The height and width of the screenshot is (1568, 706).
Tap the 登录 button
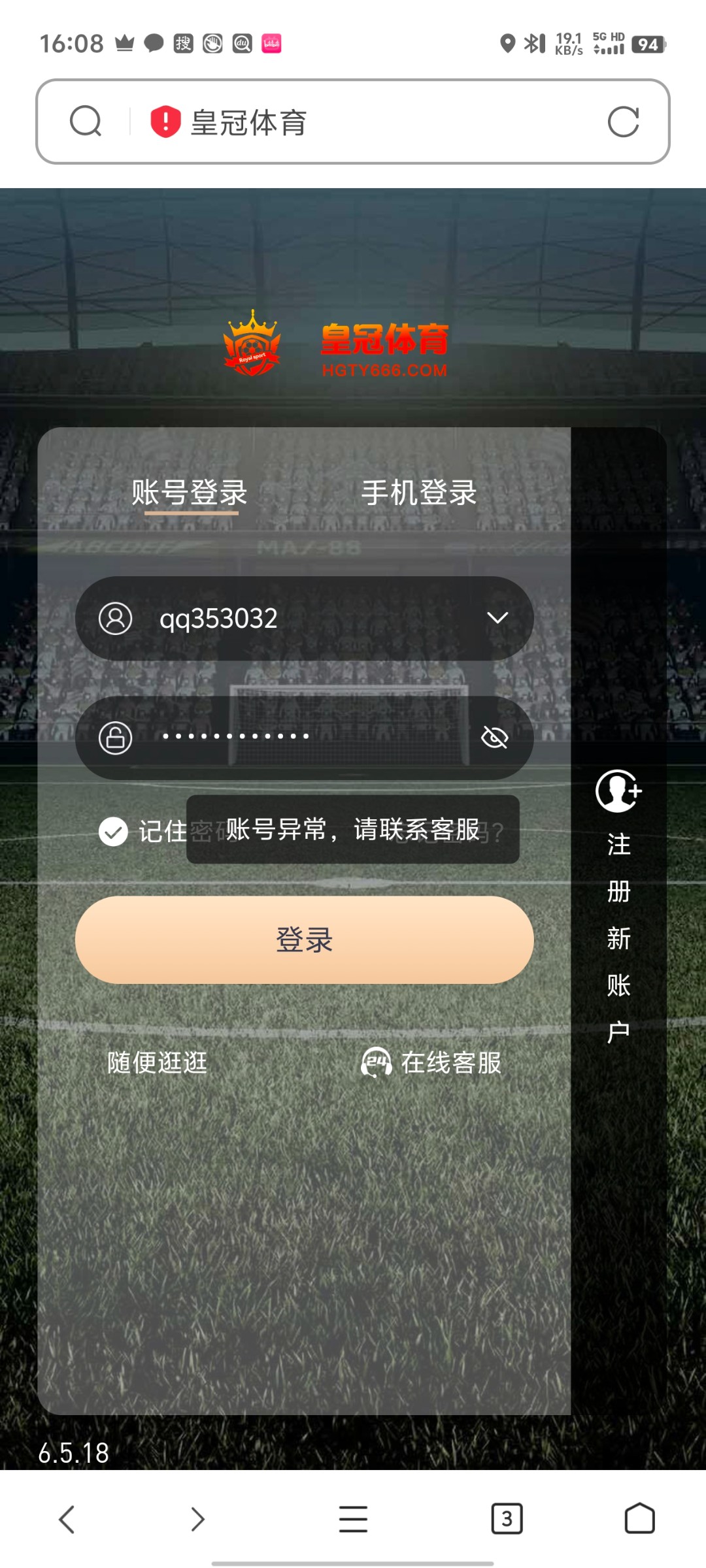305,940
